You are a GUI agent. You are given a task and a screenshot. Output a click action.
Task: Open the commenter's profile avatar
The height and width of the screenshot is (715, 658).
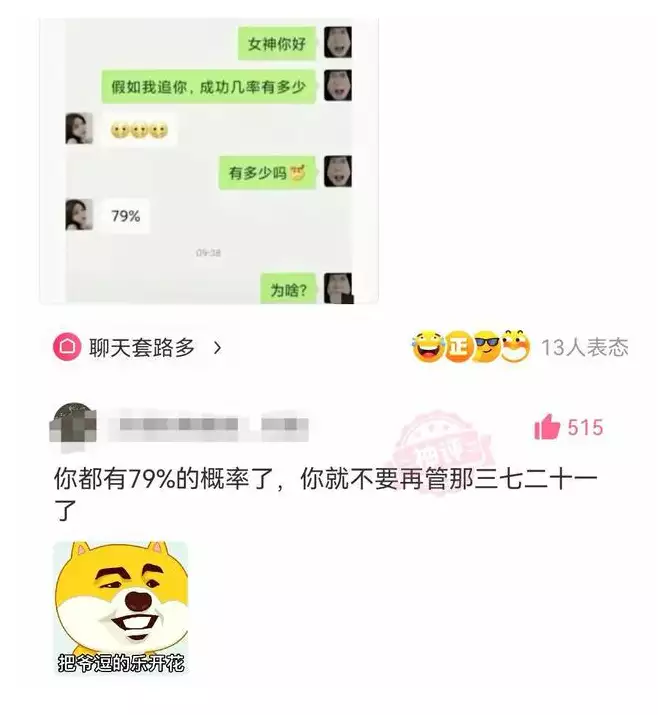pyautogui.click(x=72, y=428)
